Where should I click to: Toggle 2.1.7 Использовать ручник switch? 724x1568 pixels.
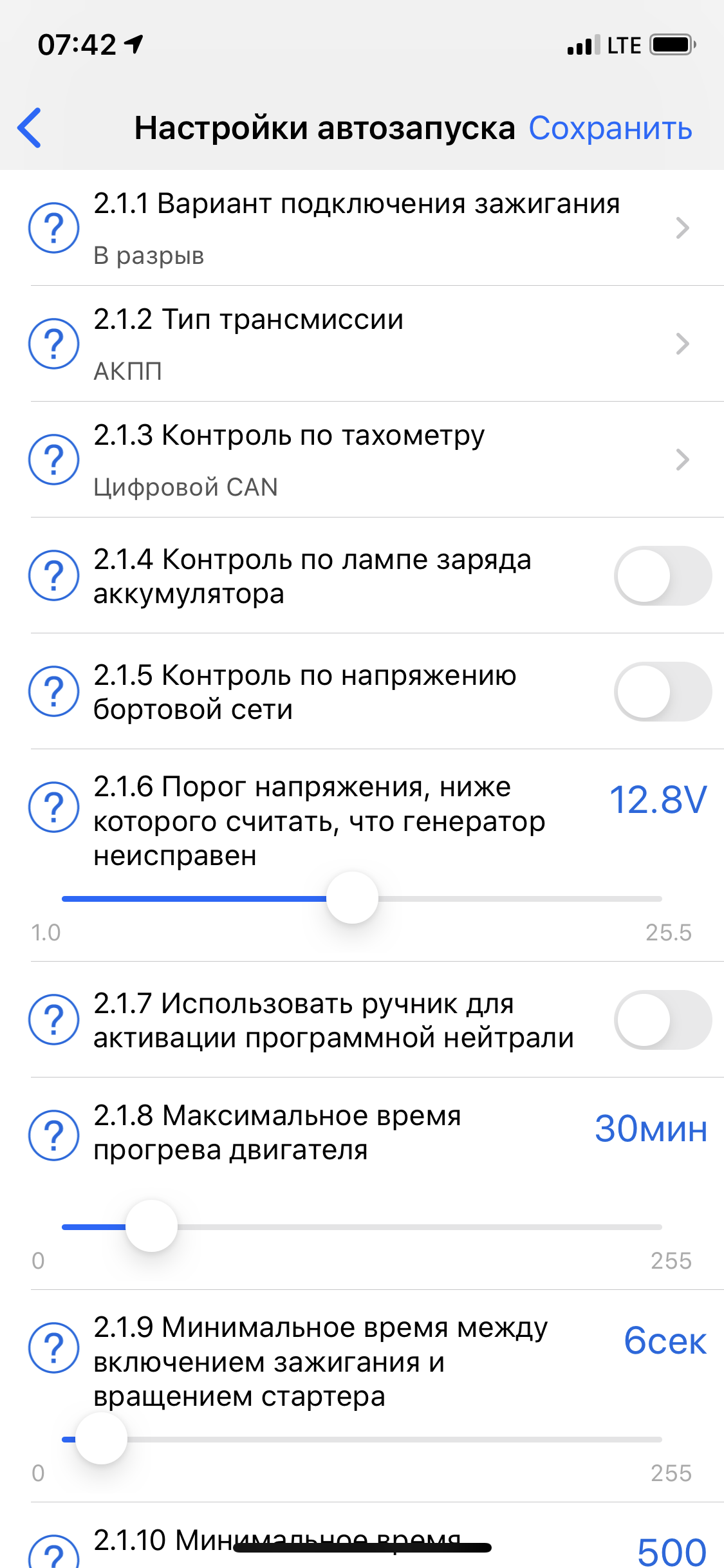(662, 1020)
